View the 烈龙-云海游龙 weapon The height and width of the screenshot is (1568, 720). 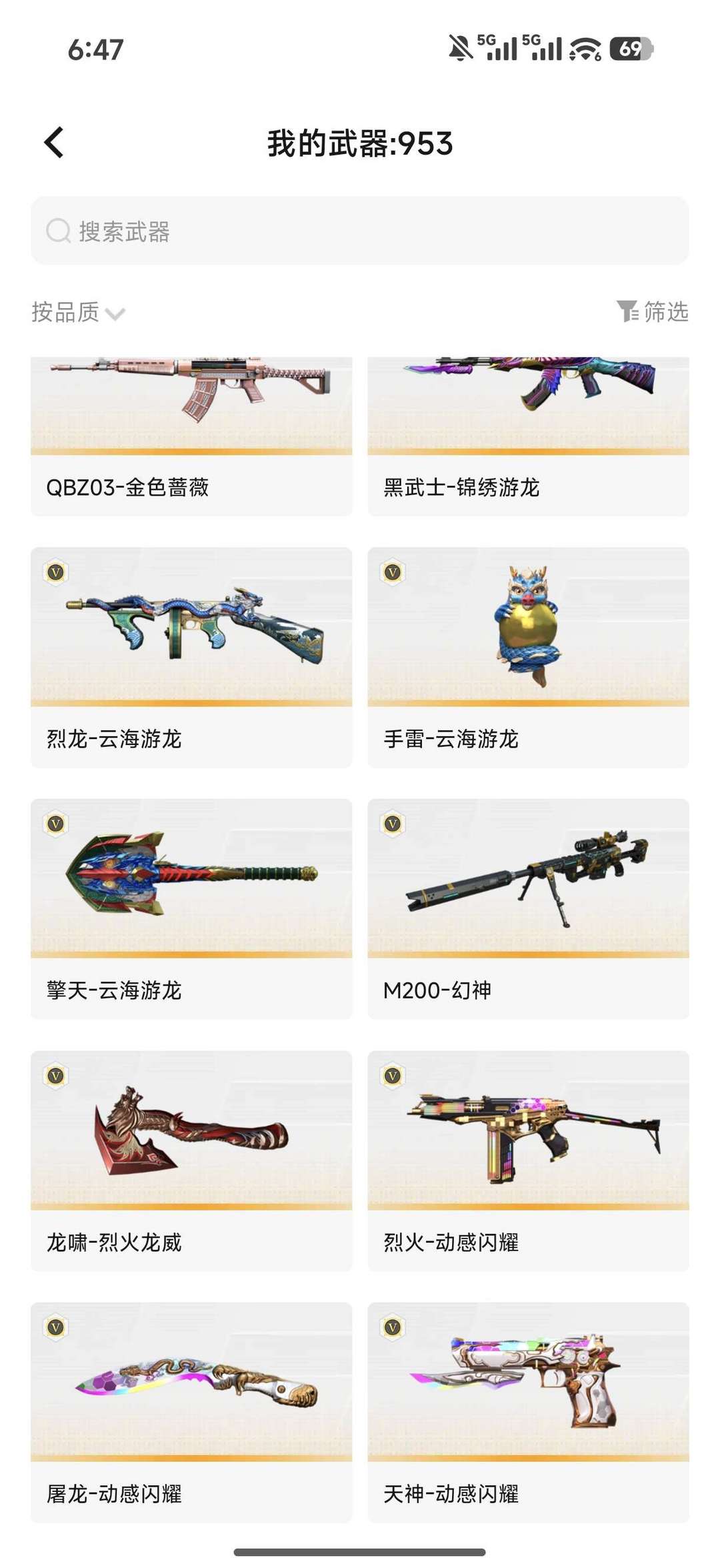(x=191, y=657)
